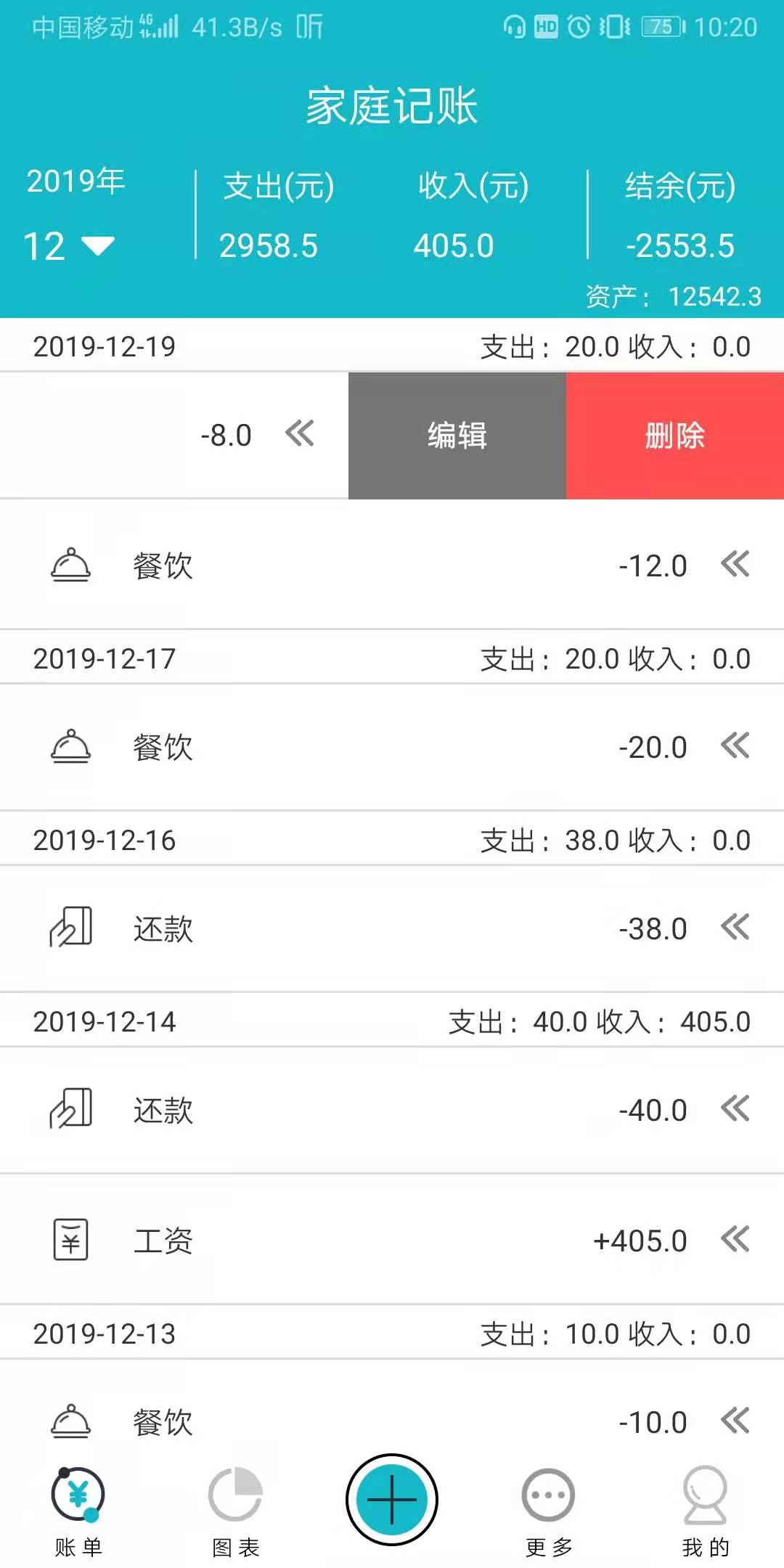Tap the chevron beside +405.0 工资 entry
Image resolution: width=784 pixels, height=1568 pixels.
735,1241
